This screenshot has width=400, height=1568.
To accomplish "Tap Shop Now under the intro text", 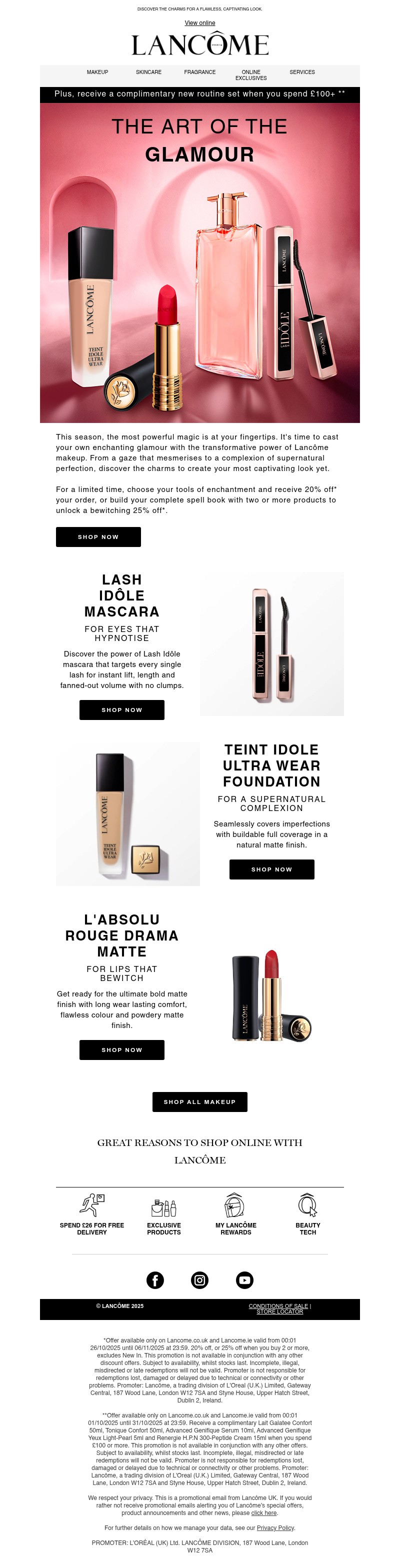I will coord(98,537).
